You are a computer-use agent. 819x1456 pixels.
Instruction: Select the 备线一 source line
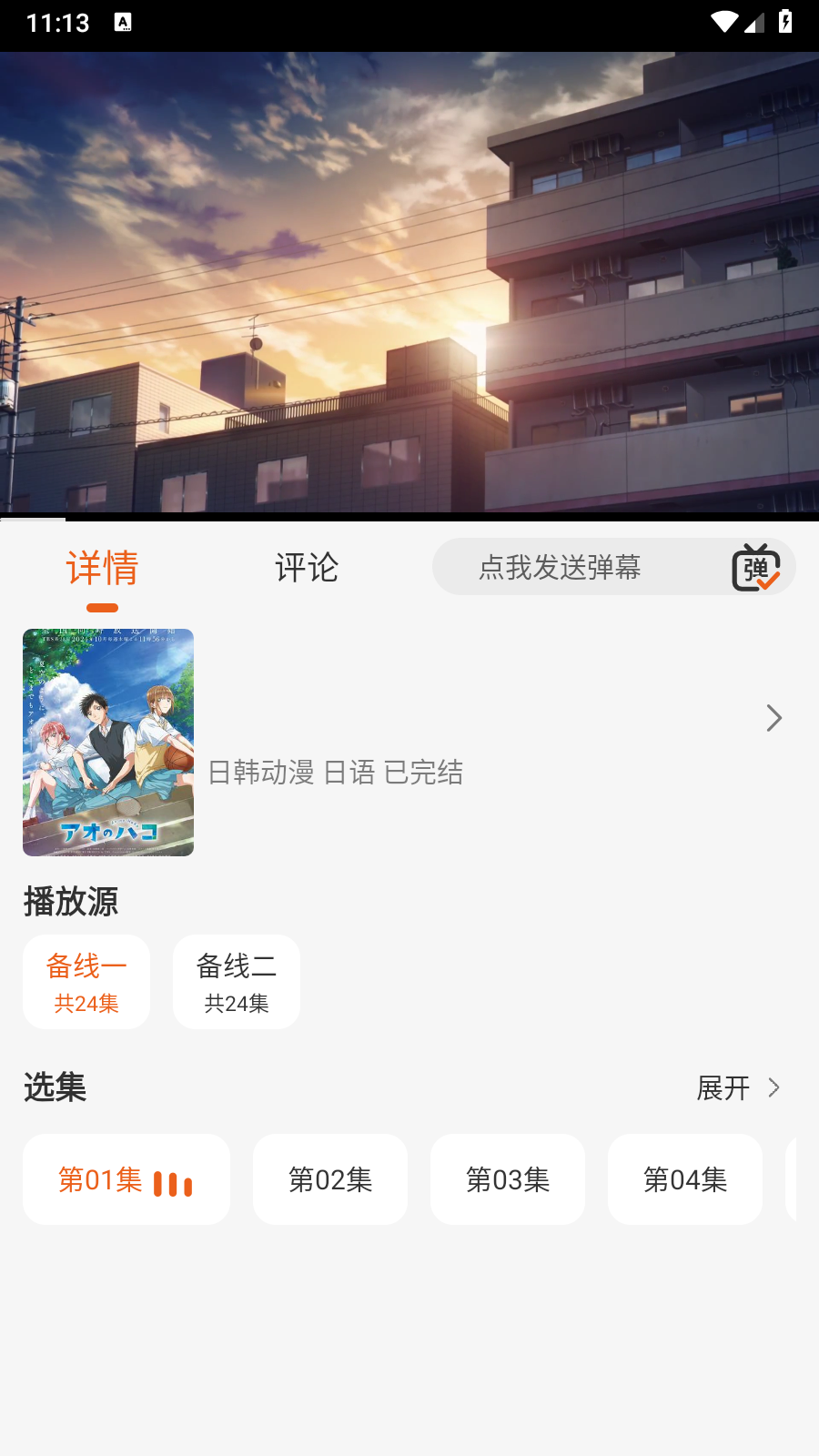(86, 981)
